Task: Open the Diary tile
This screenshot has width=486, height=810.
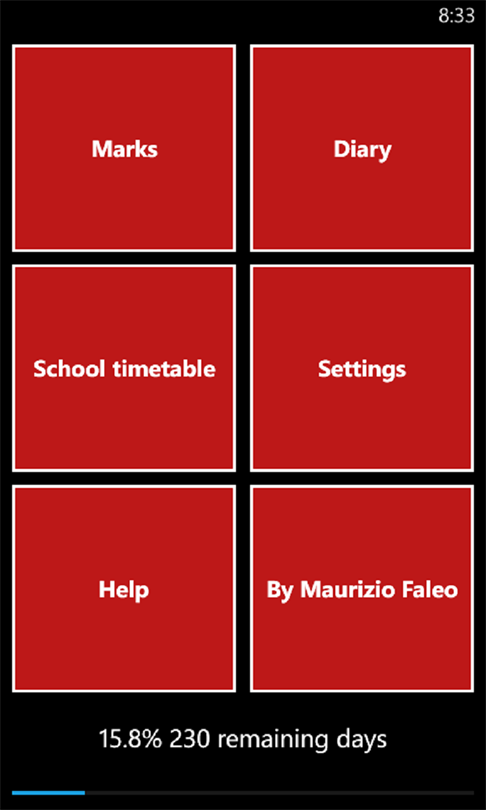Action: click(362, 148)
